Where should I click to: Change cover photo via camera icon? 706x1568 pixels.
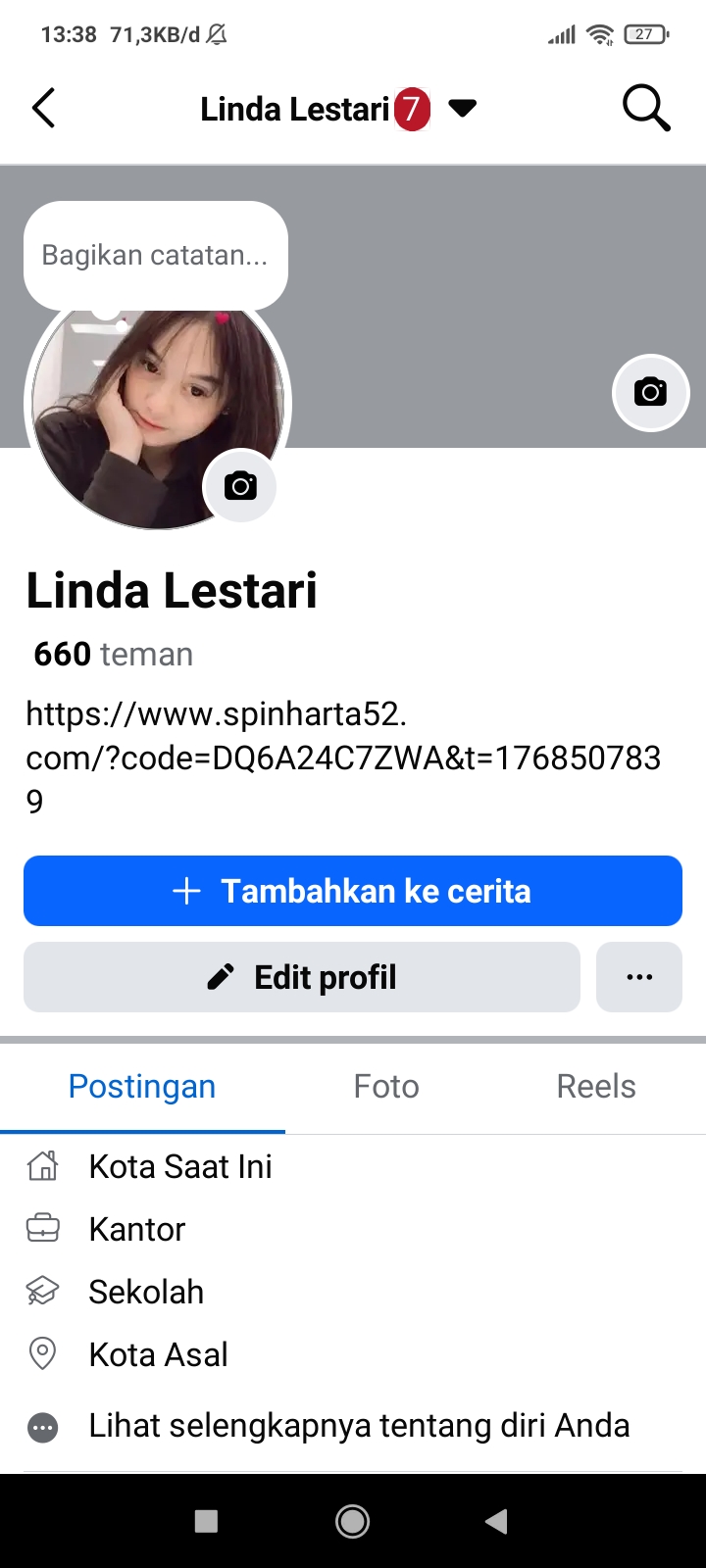tap(650, 392)
